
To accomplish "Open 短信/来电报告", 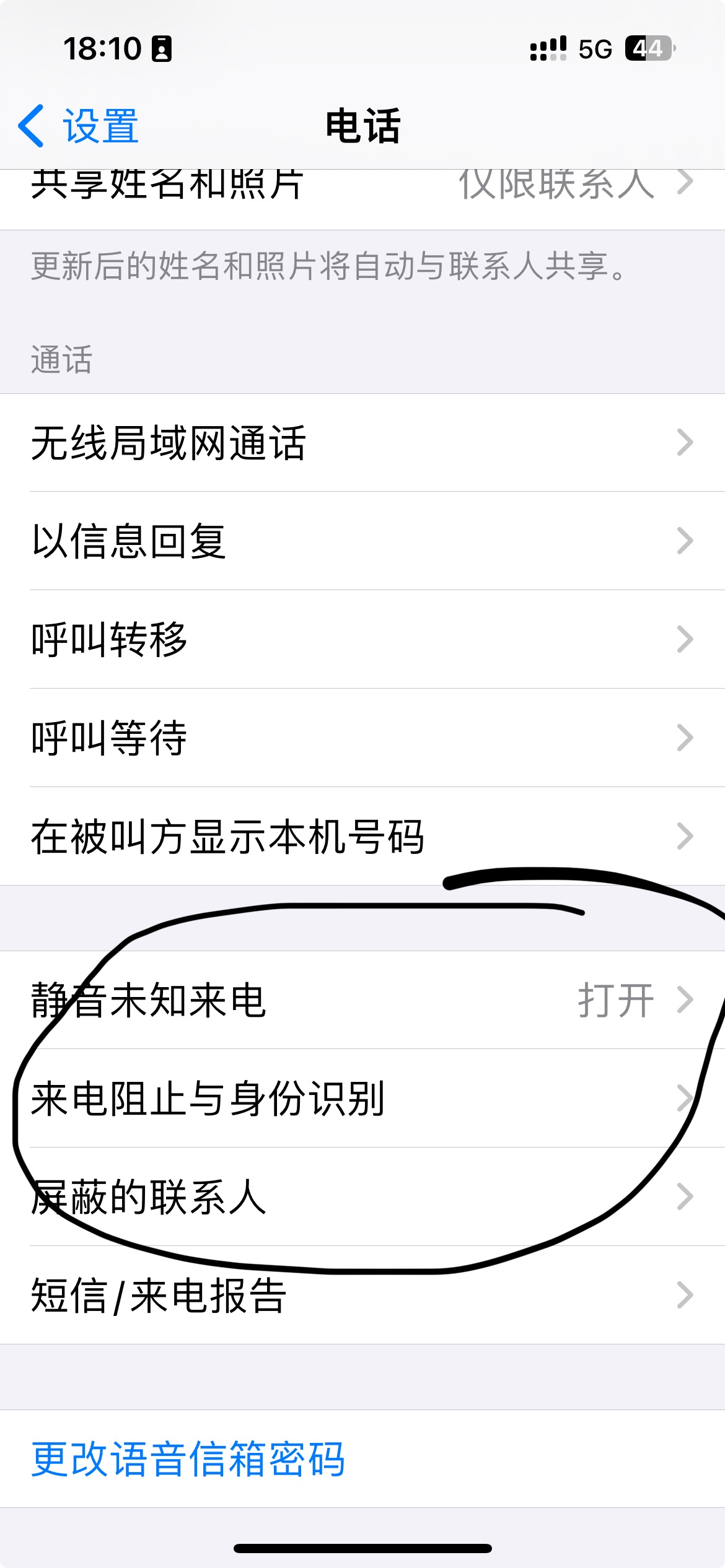I will coord(362,1295).
